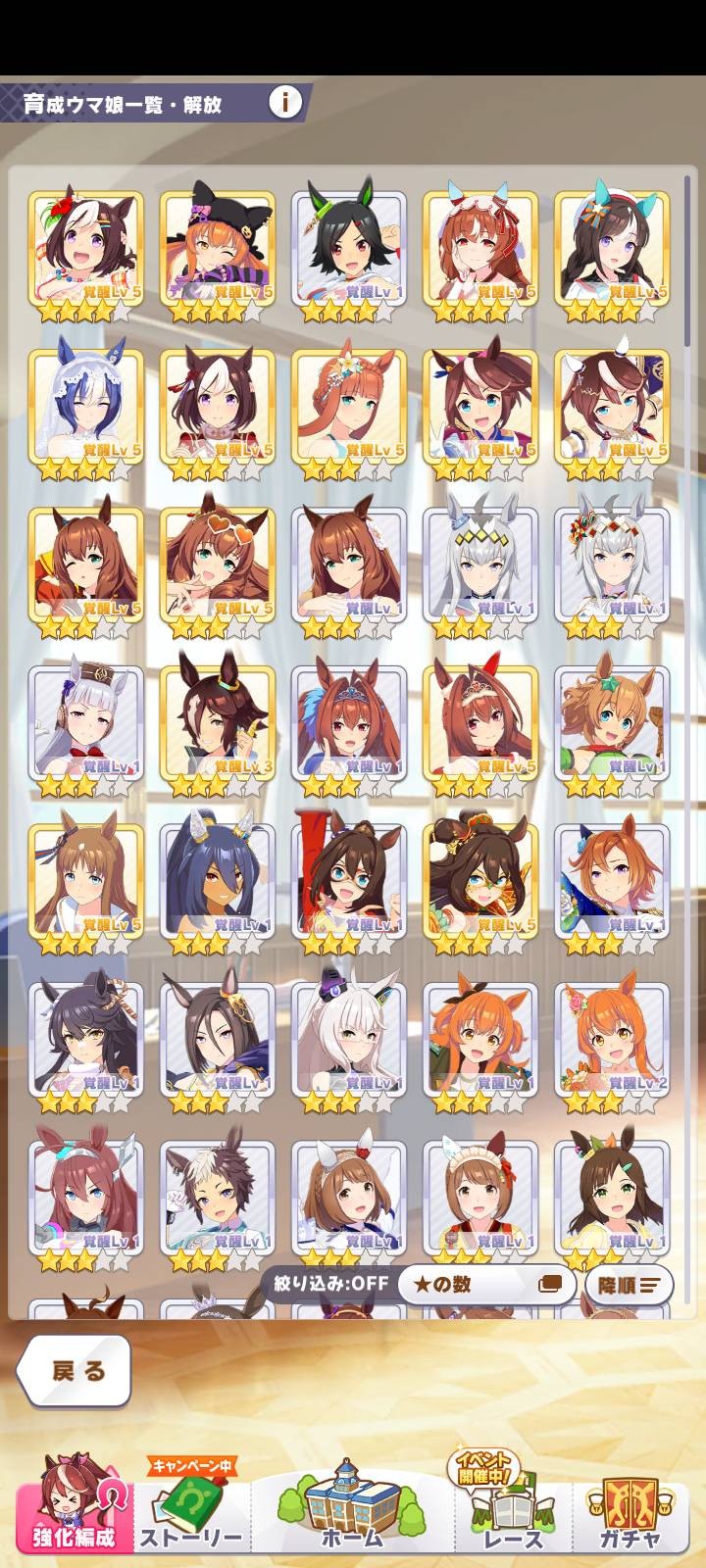Image resolution: width=706 pixels, height=1568 pixels.
Task: Open the orange-haired girl with 覚醒Lv 2
Action: (612, 1037)
